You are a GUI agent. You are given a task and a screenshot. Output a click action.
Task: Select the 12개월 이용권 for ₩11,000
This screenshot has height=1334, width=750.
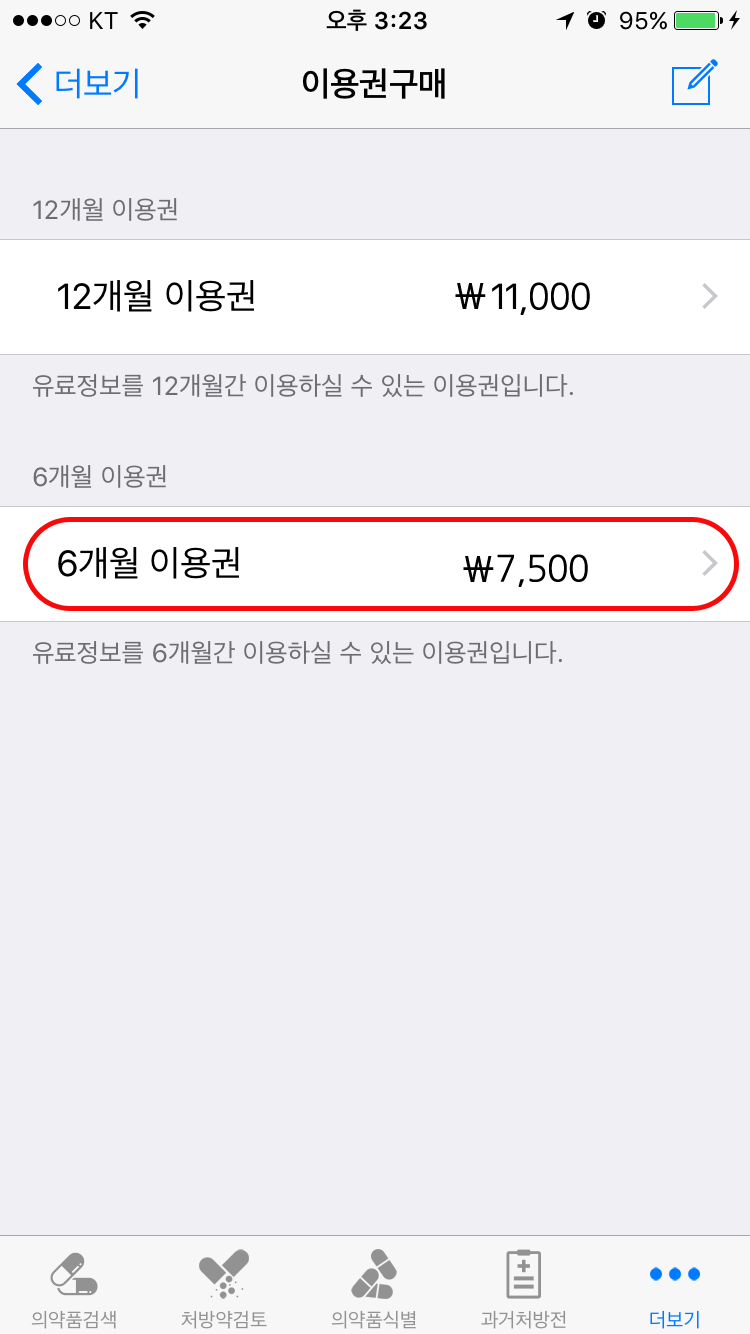click(x=375, y=297)
